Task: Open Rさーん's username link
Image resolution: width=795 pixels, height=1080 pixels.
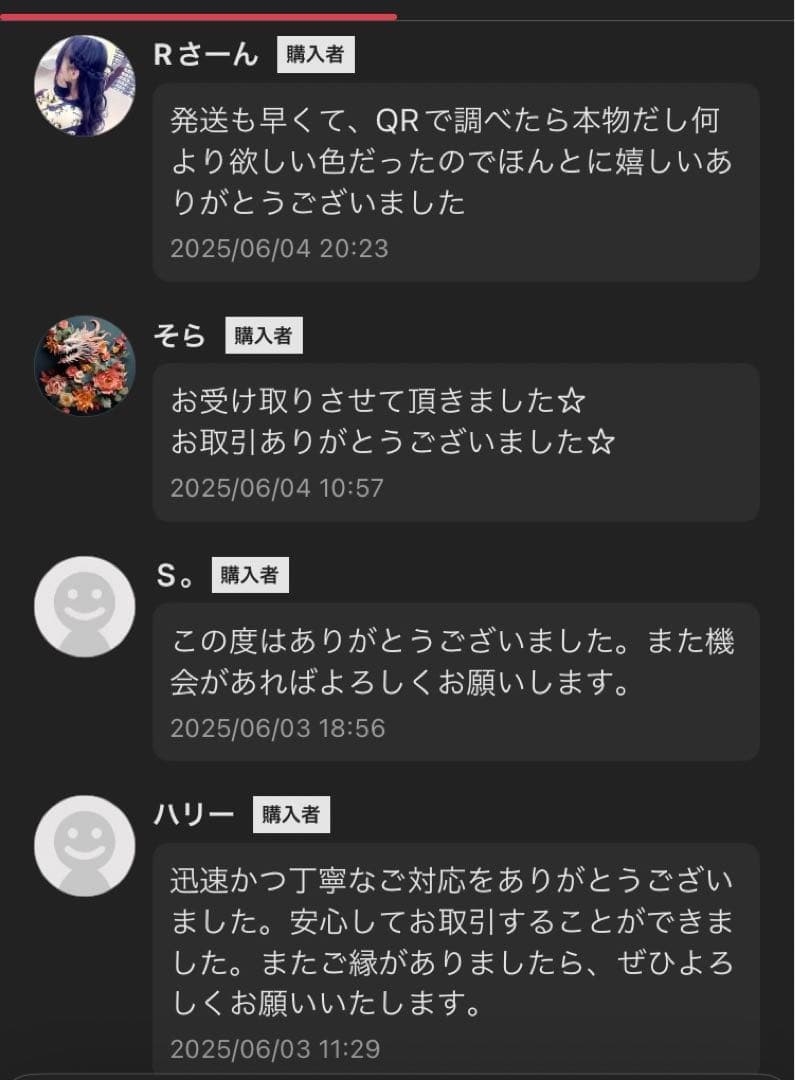Action: pos(207,55)
